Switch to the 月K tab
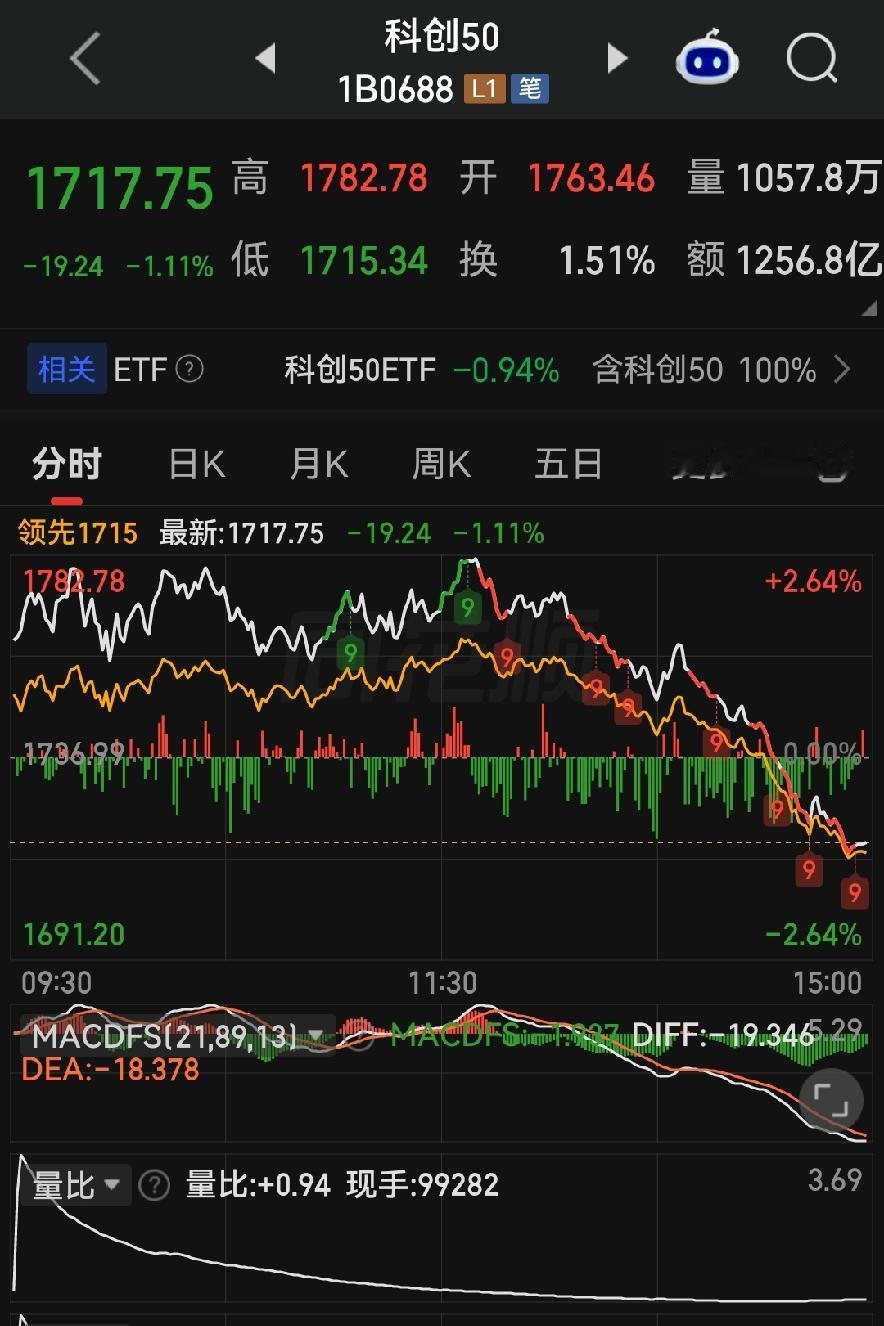 319,465
